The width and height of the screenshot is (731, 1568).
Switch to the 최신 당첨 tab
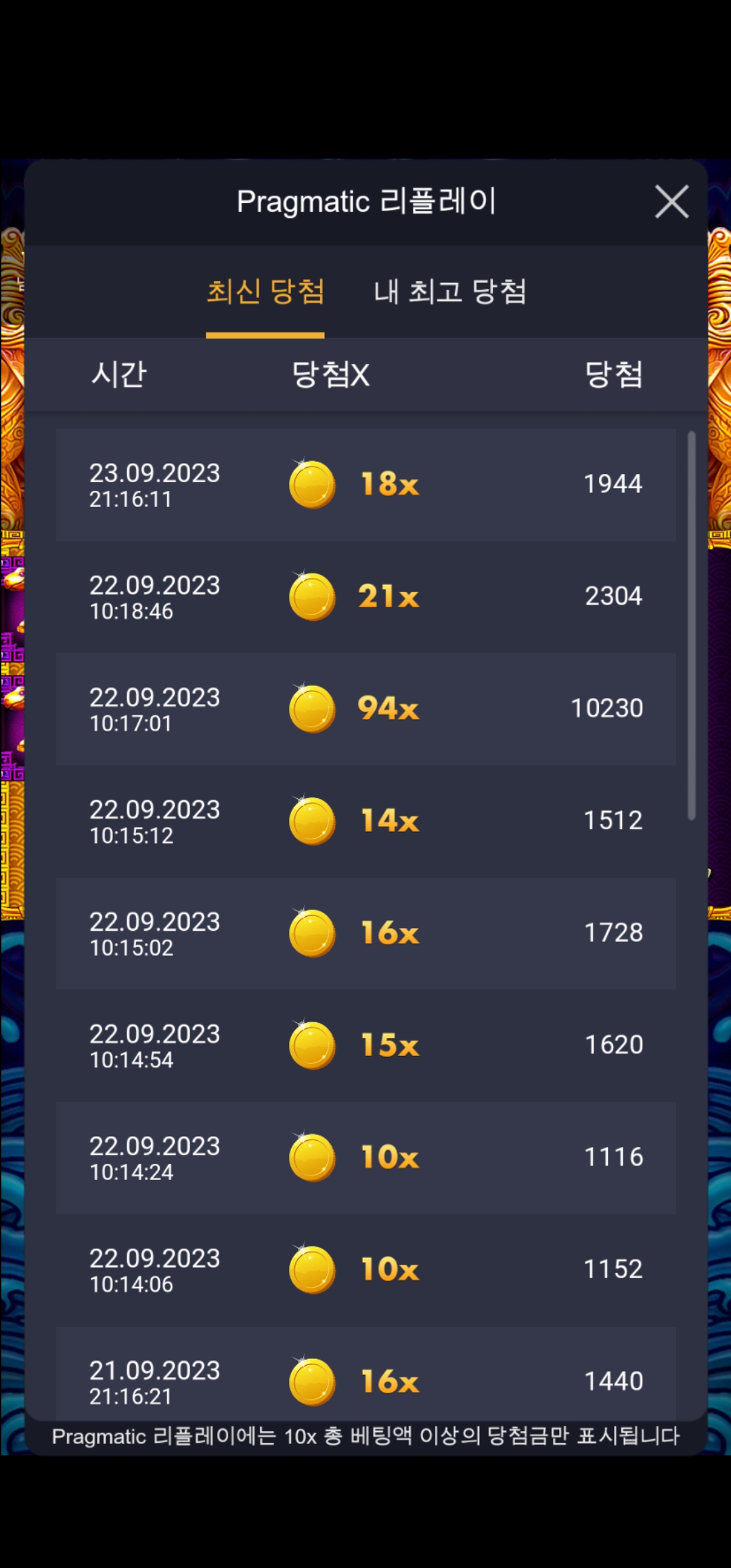[265, 292]
